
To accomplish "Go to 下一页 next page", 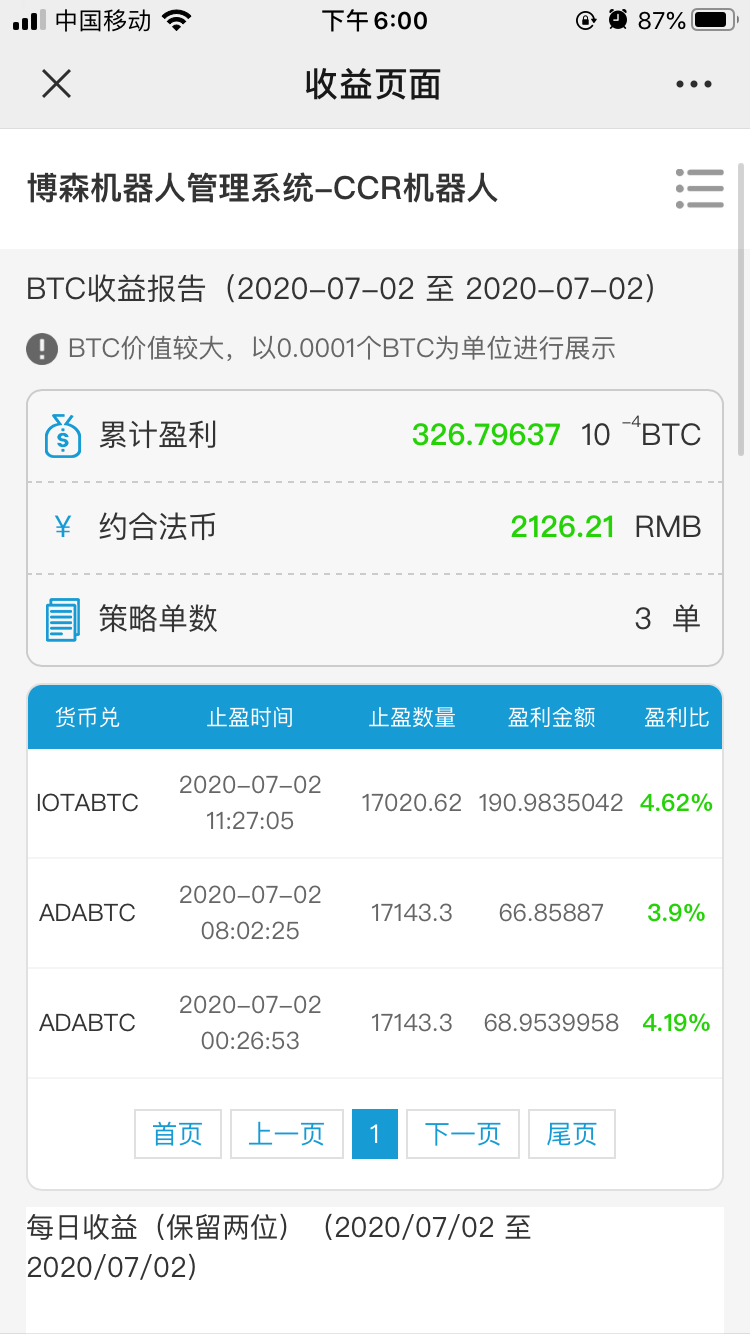I will point(463,1134).
